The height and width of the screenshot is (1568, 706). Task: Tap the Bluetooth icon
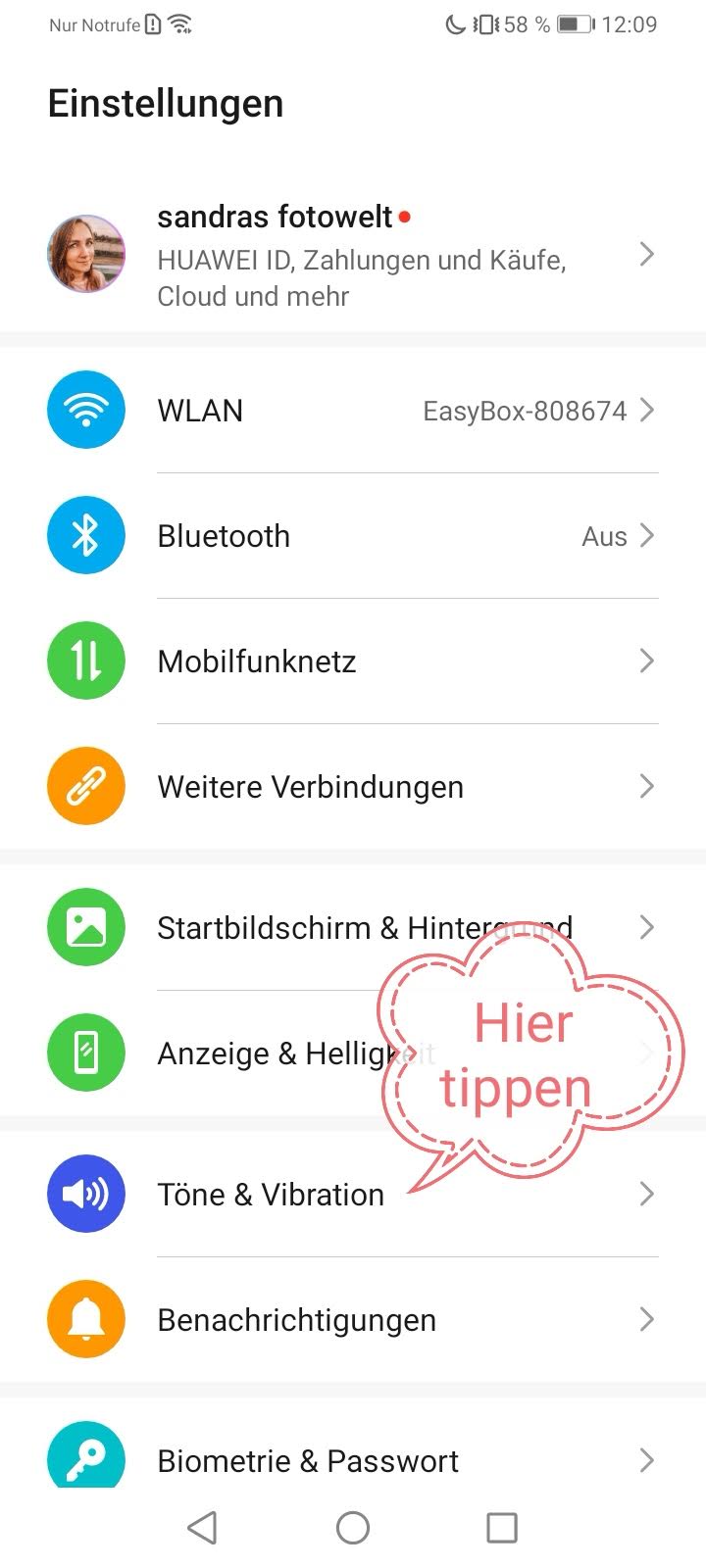[85, 535]
